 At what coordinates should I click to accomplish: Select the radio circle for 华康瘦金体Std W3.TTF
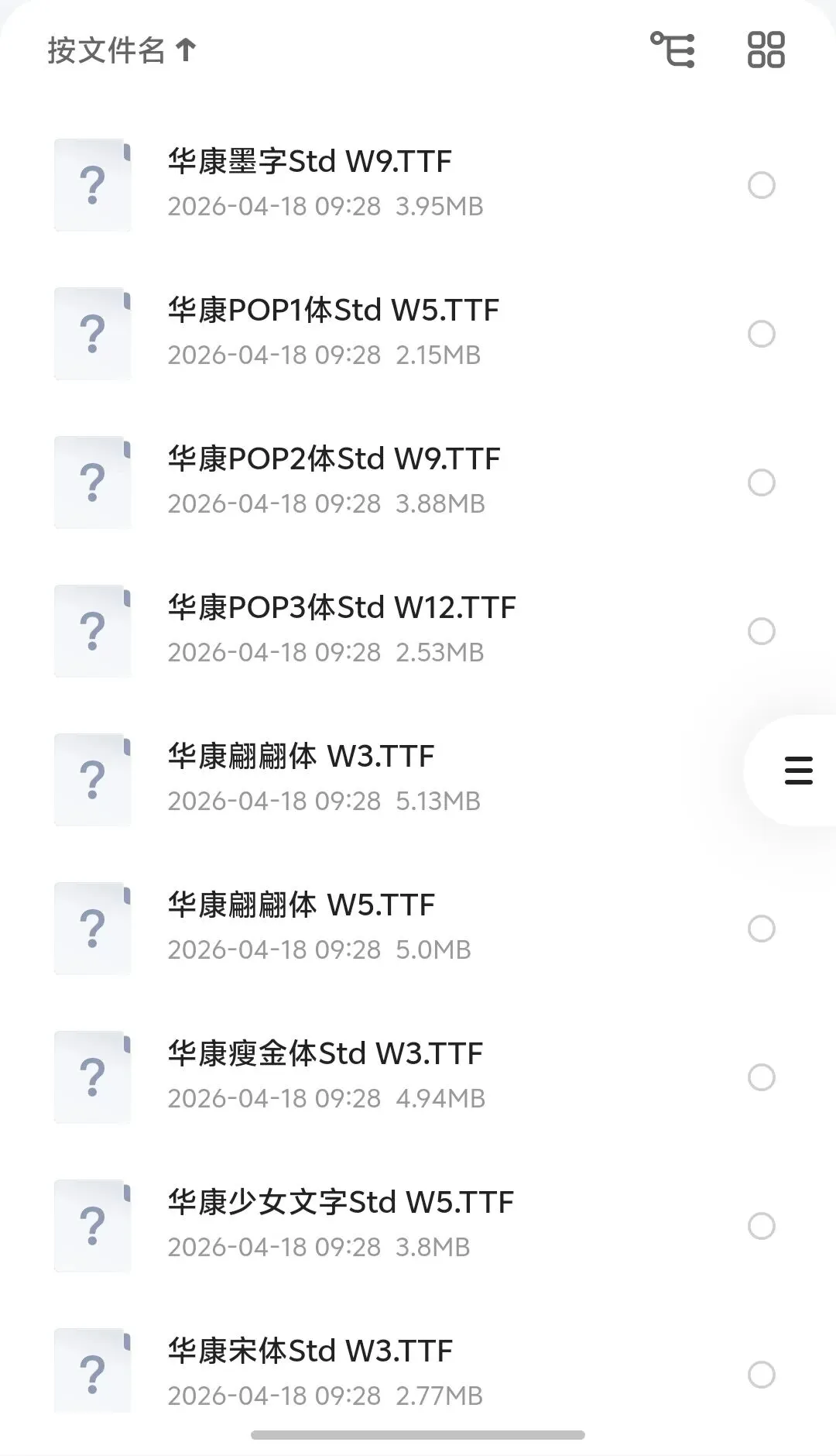(x=761, y=1078)
